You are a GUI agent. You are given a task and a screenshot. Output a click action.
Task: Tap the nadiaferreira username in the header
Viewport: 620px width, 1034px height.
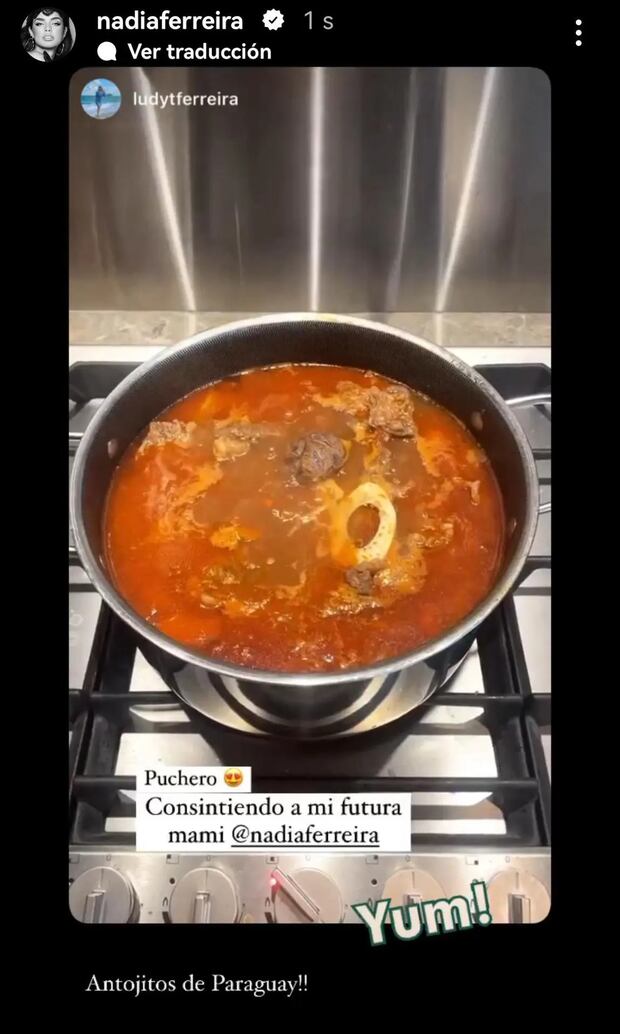pyautogui.click(x=169, y=20)
